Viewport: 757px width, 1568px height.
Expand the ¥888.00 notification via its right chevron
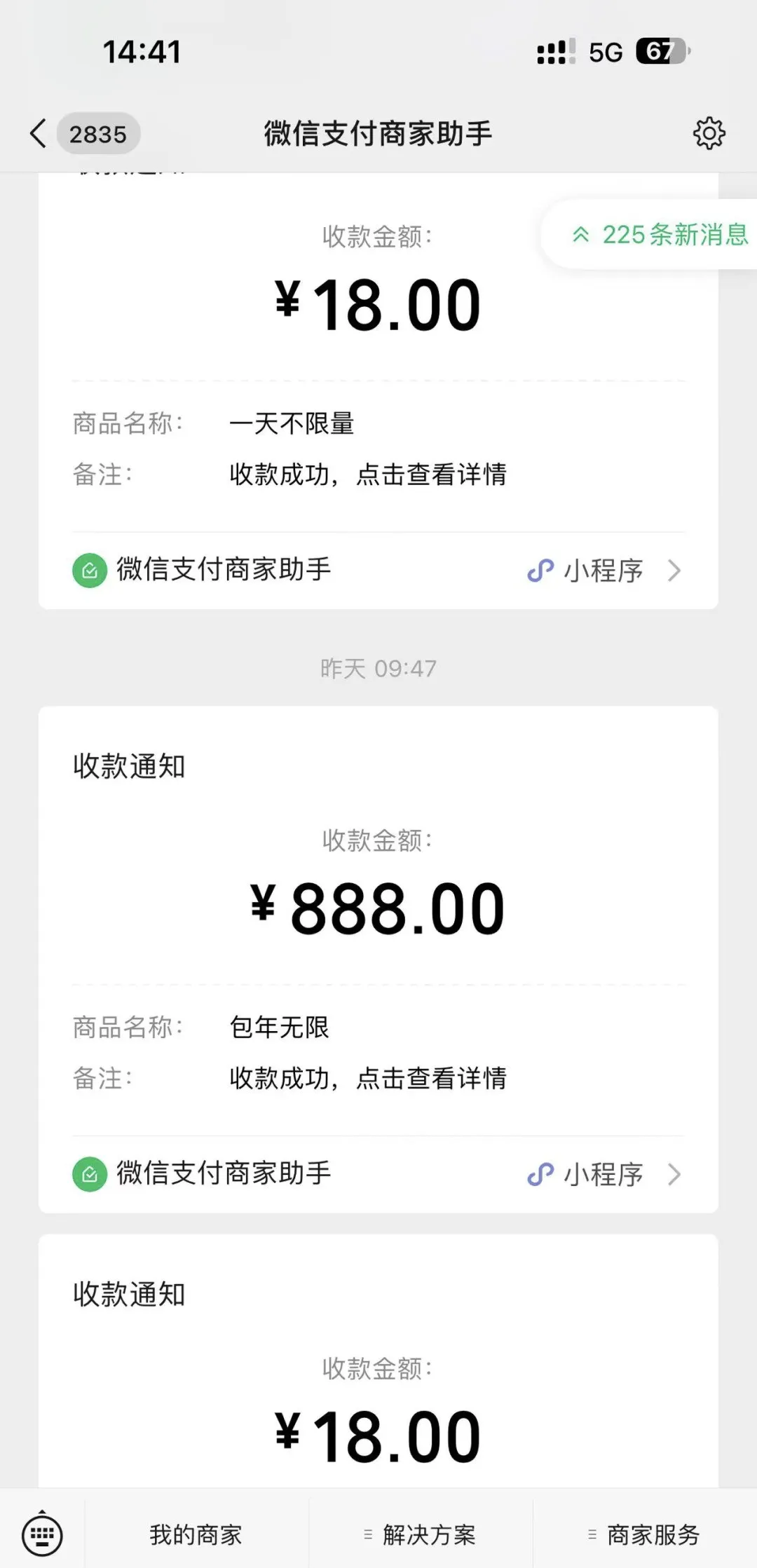(674, 1174)
